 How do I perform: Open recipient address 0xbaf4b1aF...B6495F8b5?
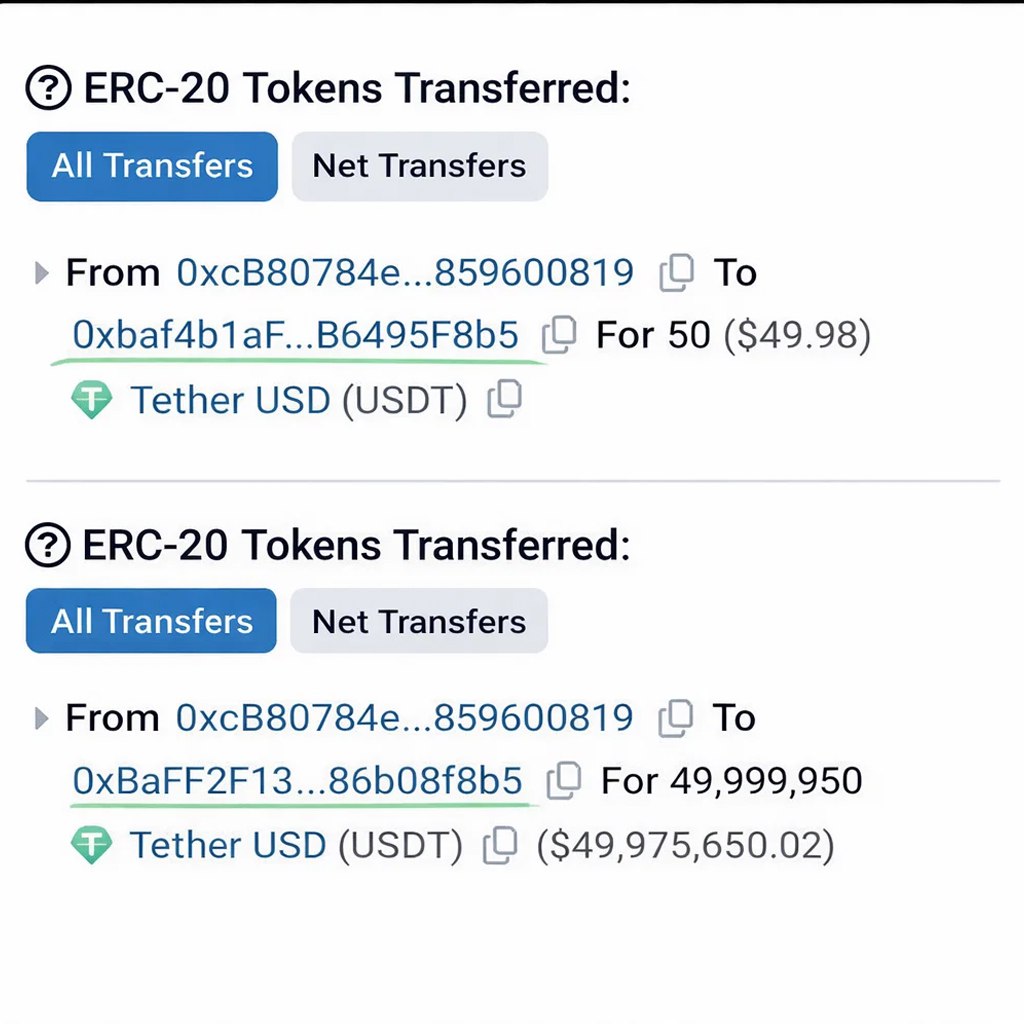[x=296, y=335]
